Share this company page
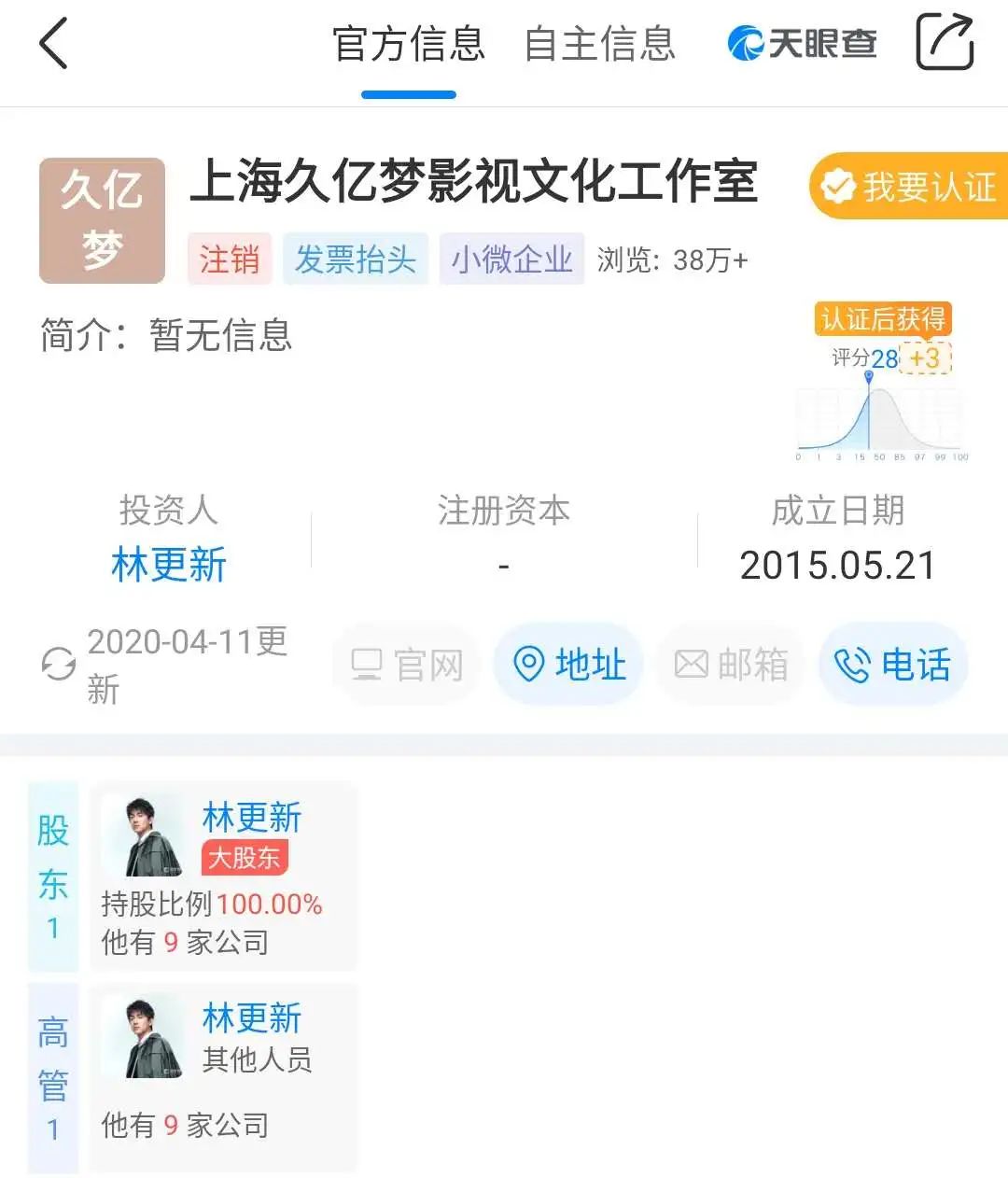This screenshot has width=1008, height=1178. [944, 43]
